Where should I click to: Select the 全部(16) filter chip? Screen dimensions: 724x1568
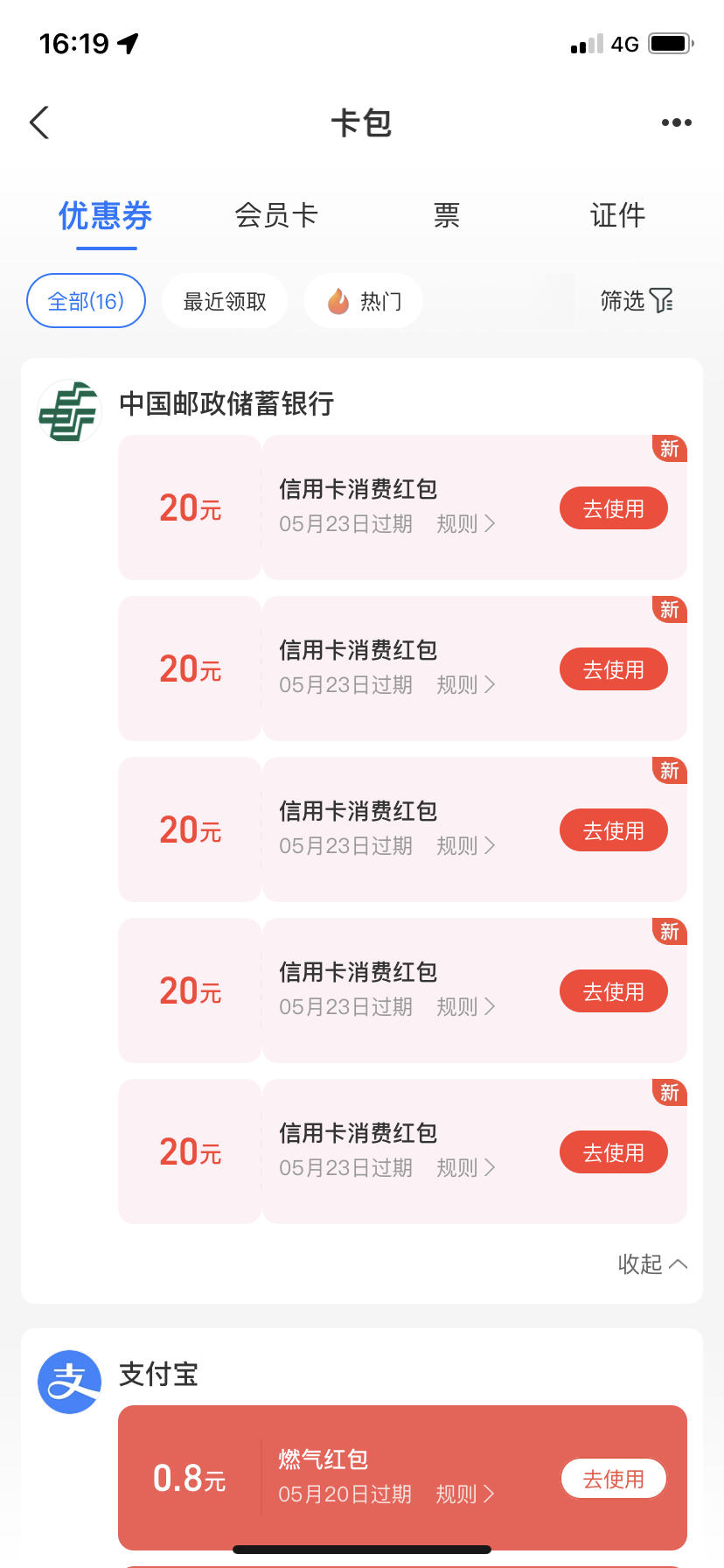(86, 301)
